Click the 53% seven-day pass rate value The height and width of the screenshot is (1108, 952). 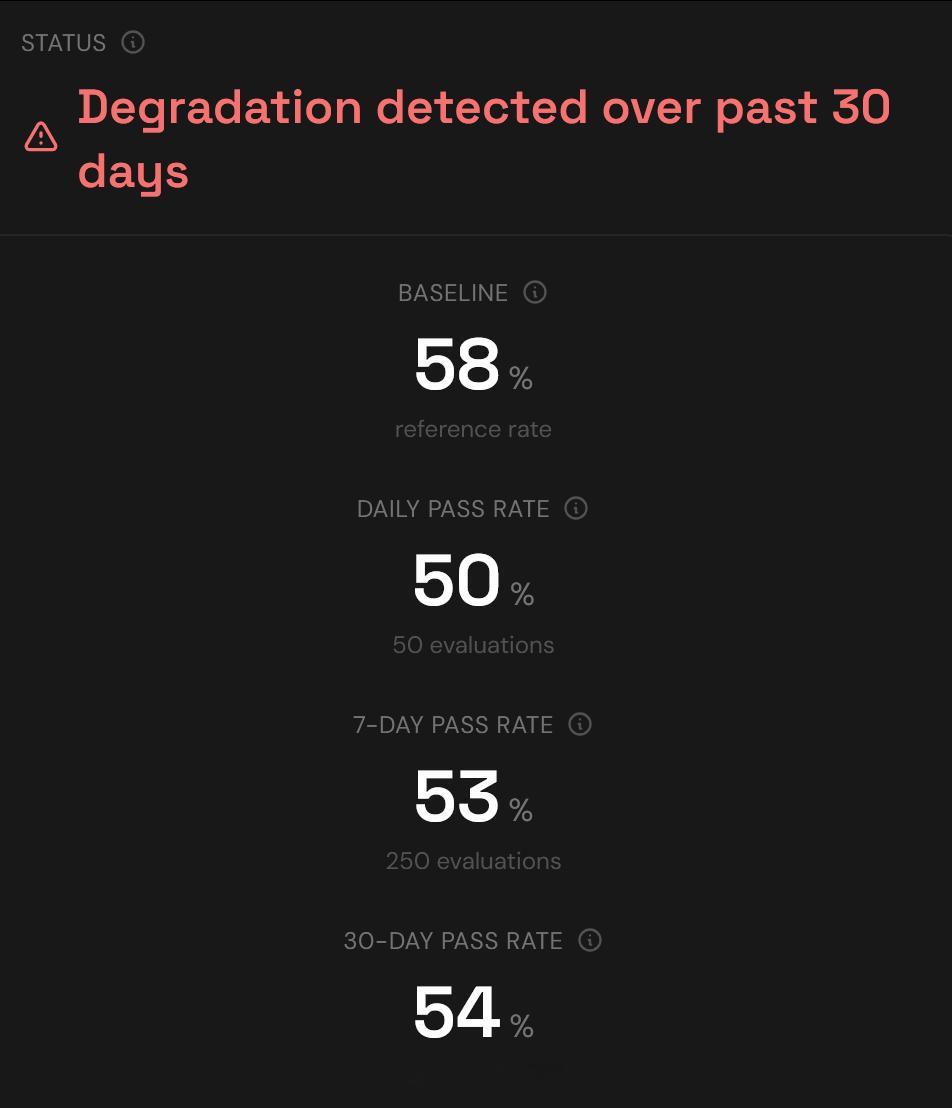(x=460, y=797)
